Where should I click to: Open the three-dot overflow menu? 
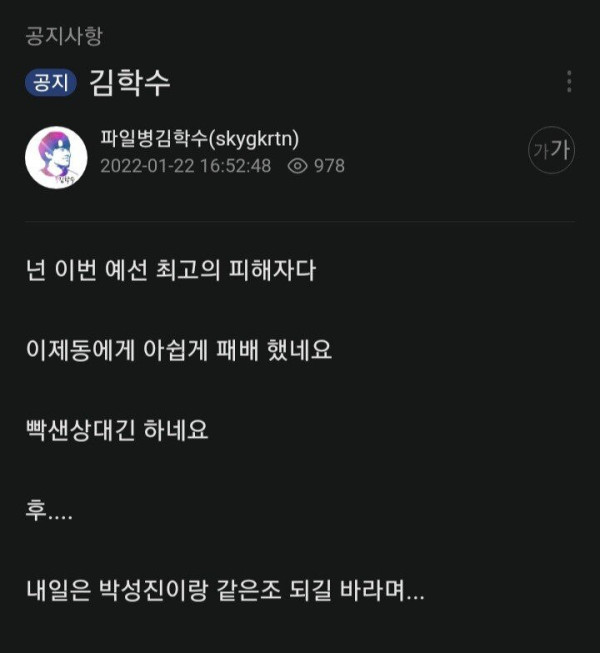click(569, 82)
